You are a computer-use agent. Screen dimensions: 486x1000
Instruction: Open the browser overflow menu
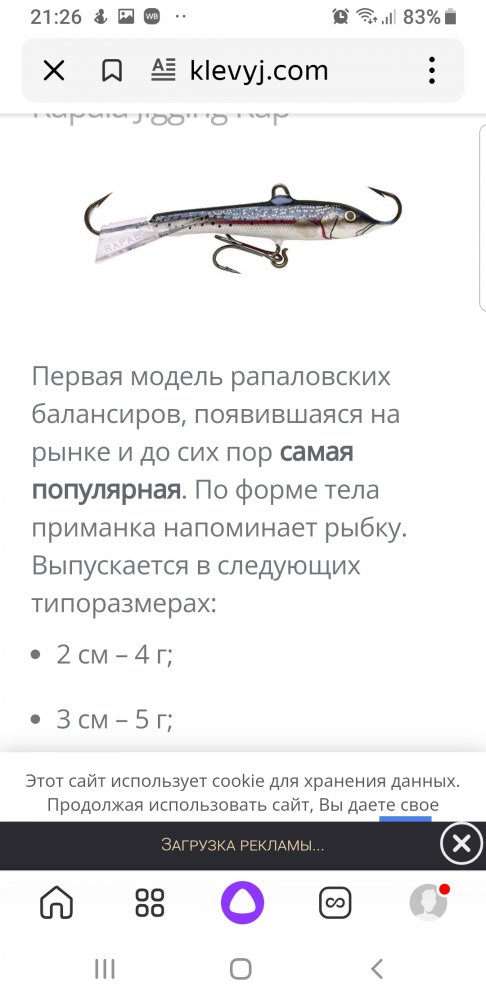click(x=432, y=71)
